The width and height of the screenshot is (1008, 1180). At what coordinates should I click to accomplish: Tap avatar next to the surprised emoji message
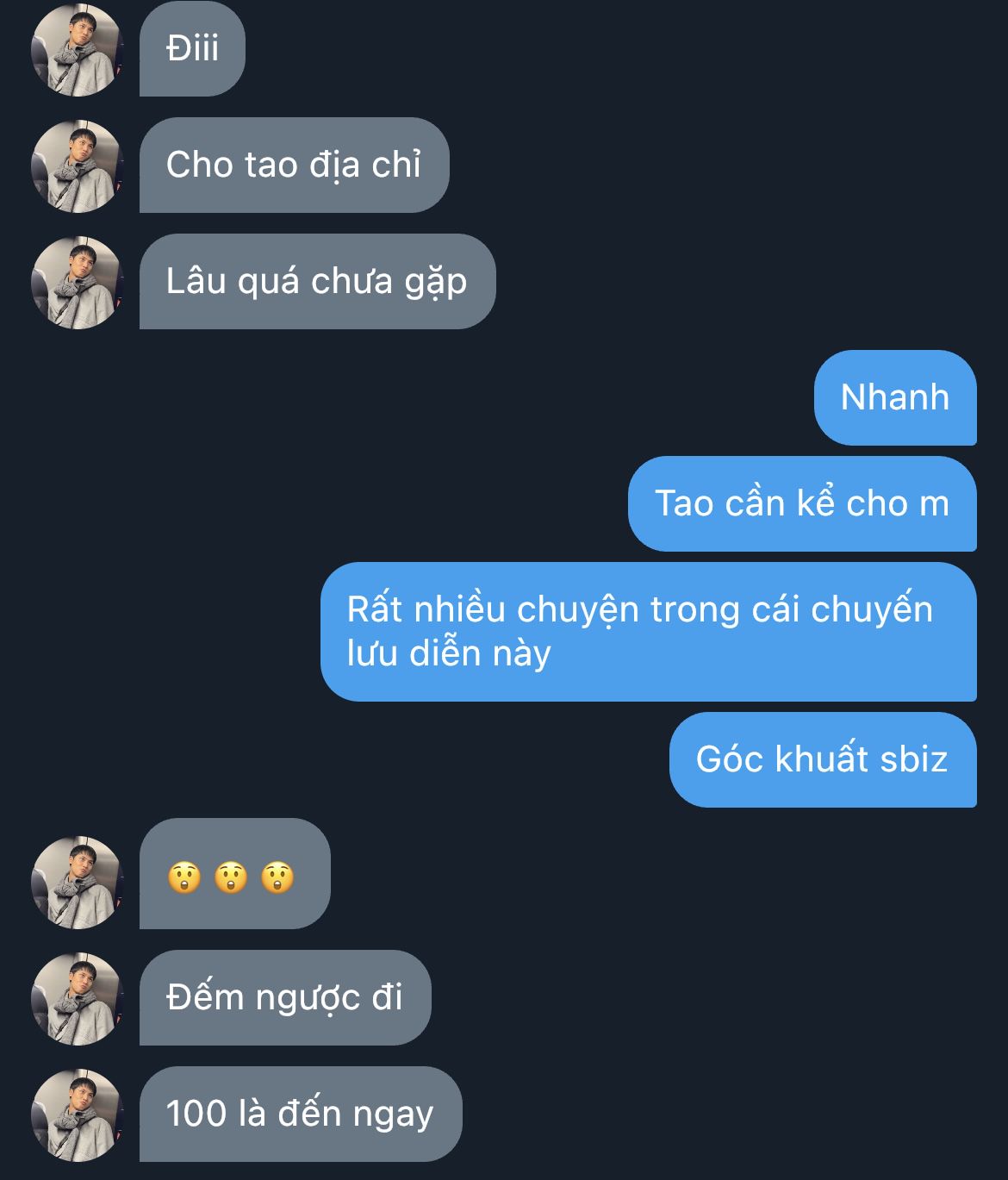coord(77,882)
